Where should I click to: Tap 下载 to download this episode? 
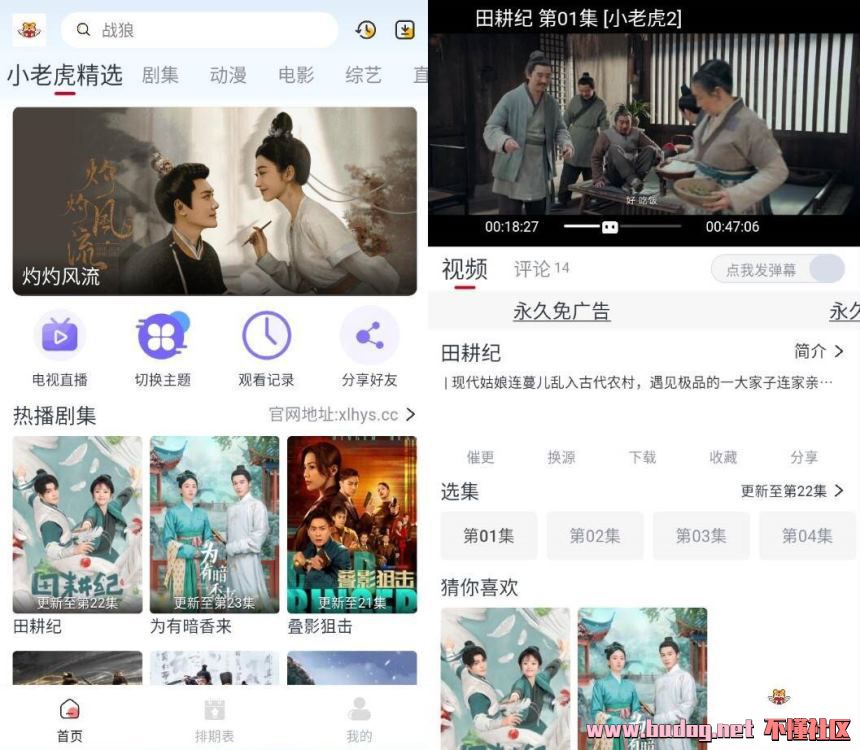[642, 457]
